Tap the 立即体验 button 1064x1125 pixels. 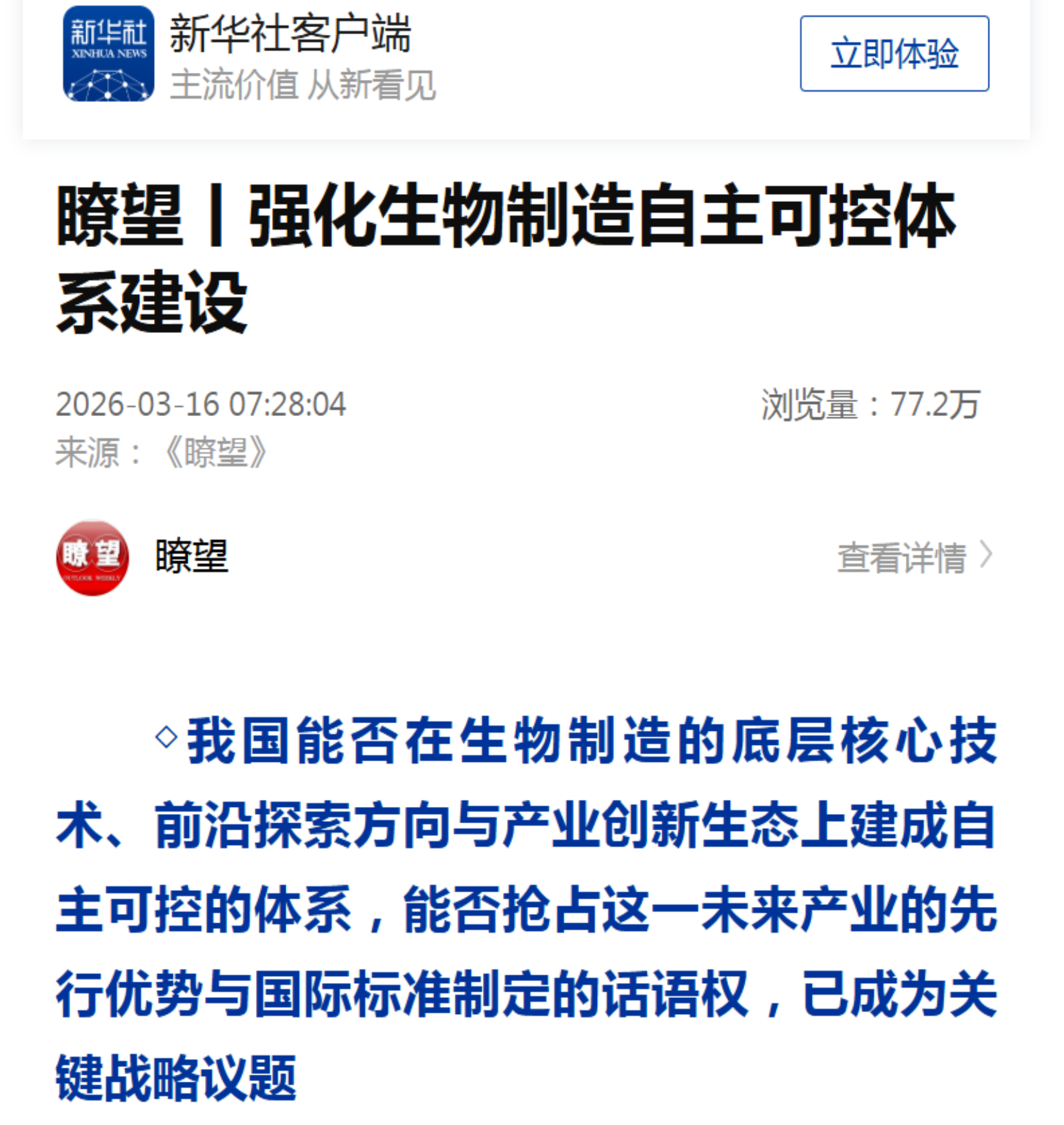point(894,54)
